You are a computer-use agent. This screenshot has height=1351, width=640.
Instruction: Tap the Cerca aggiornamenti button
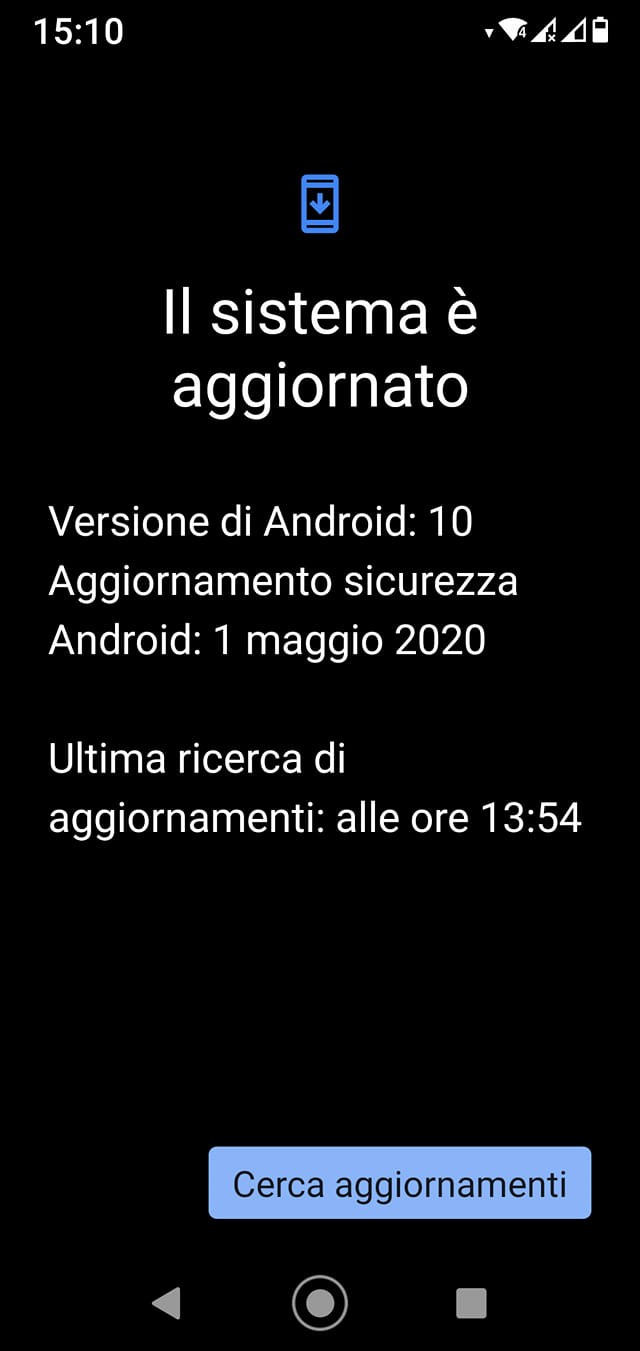click(400, 1183)
